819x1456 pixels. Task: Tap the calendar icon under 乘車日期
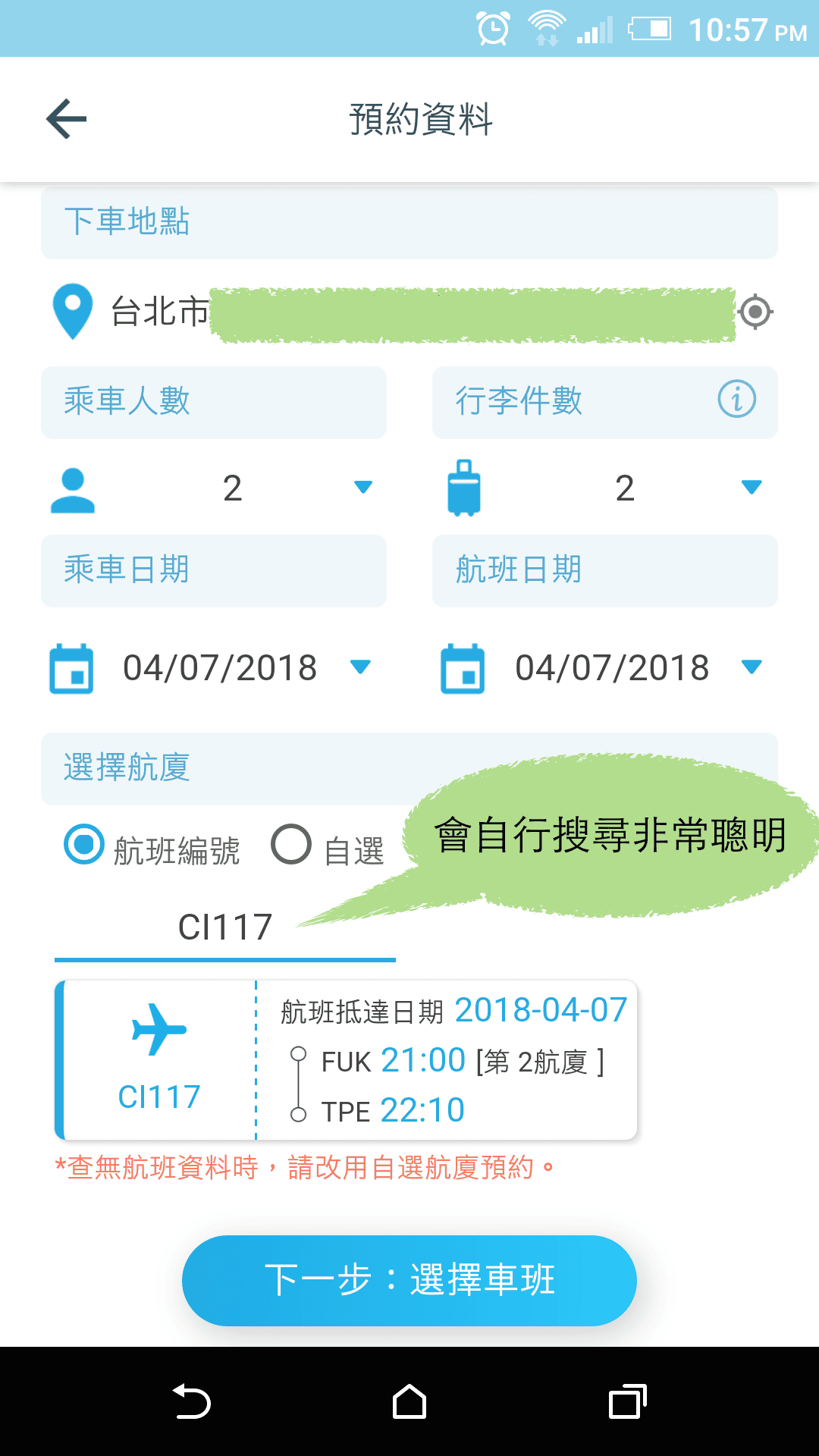coord(73,668)
